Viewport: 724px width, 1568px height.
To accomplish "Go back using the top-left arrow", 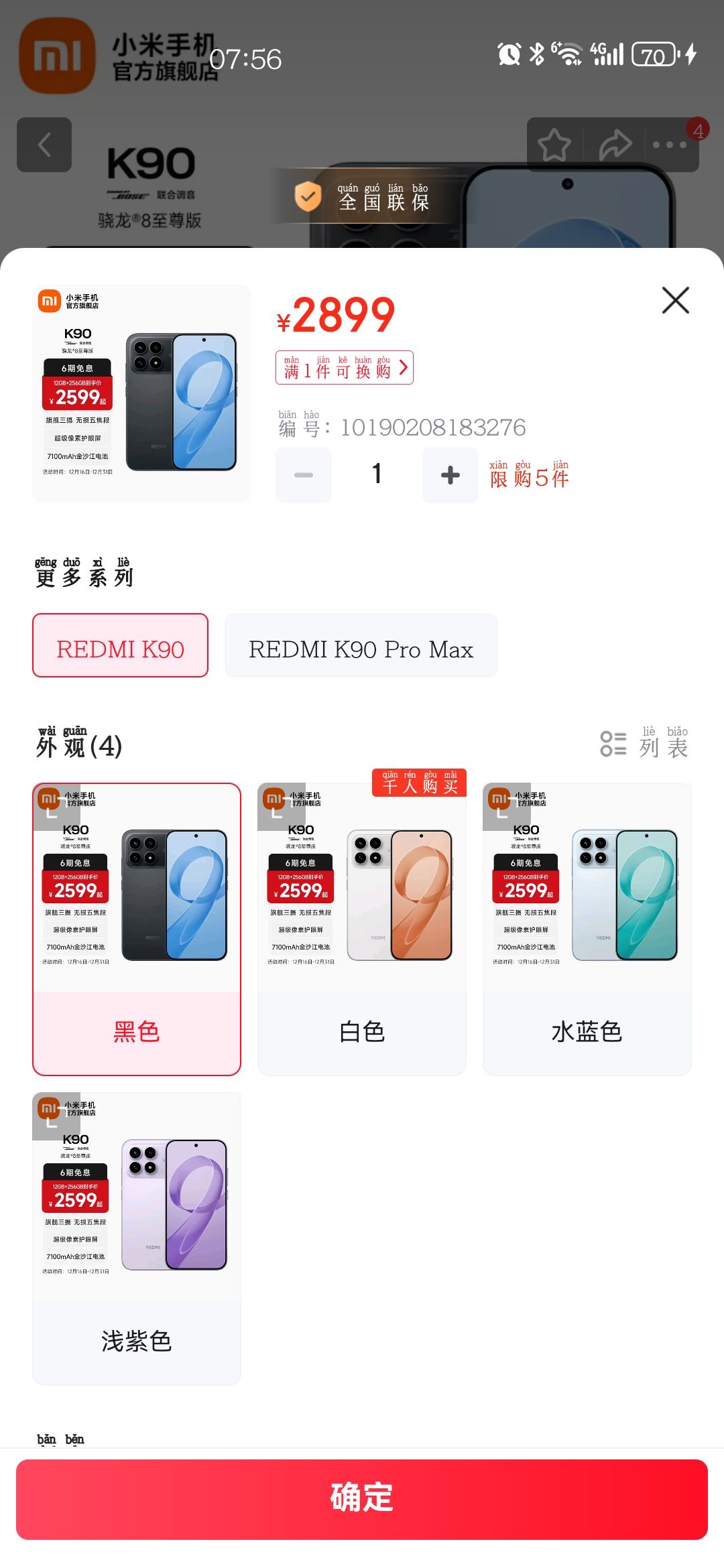I will [44, 145].
